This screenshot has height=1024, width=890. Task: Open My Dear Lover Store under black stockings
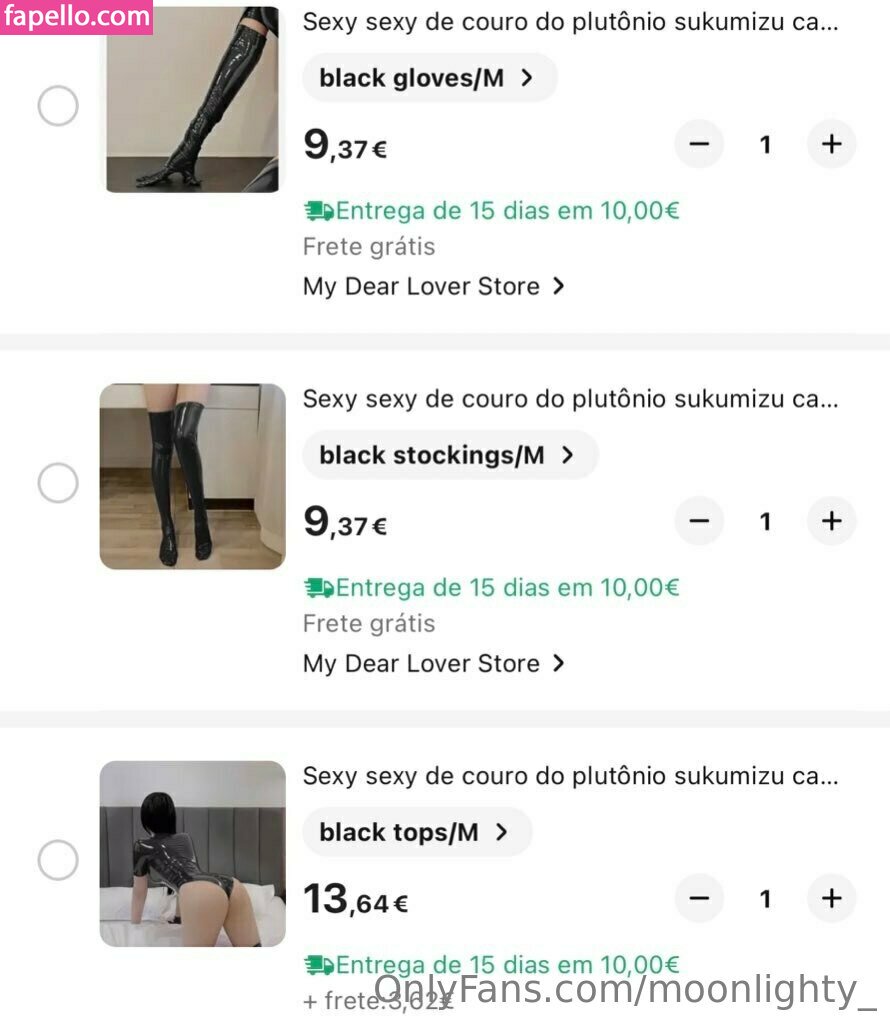pos(434,663)
